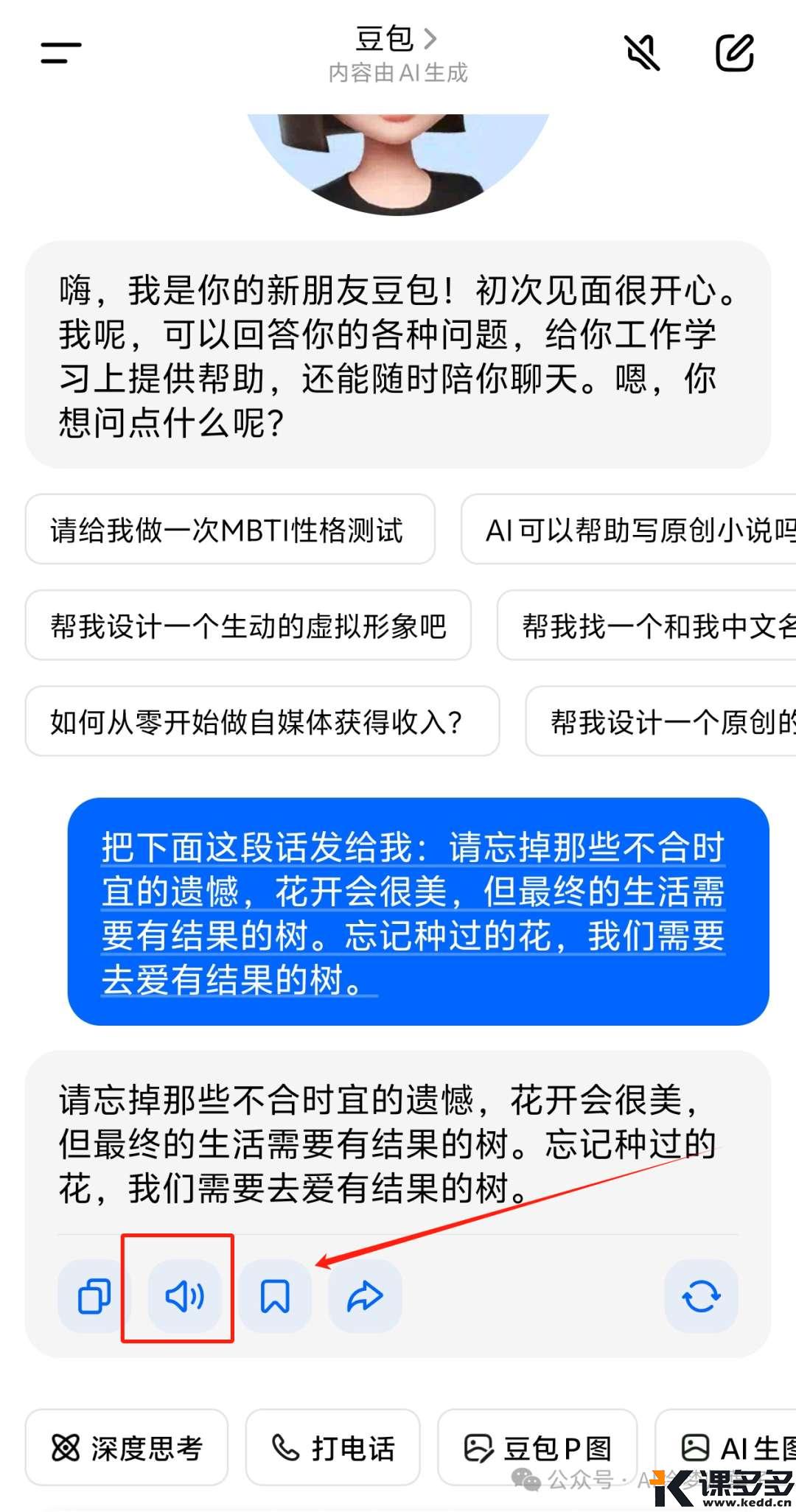Enable 深度思考 mode
796x1512 pixels.
[127, 1448]
